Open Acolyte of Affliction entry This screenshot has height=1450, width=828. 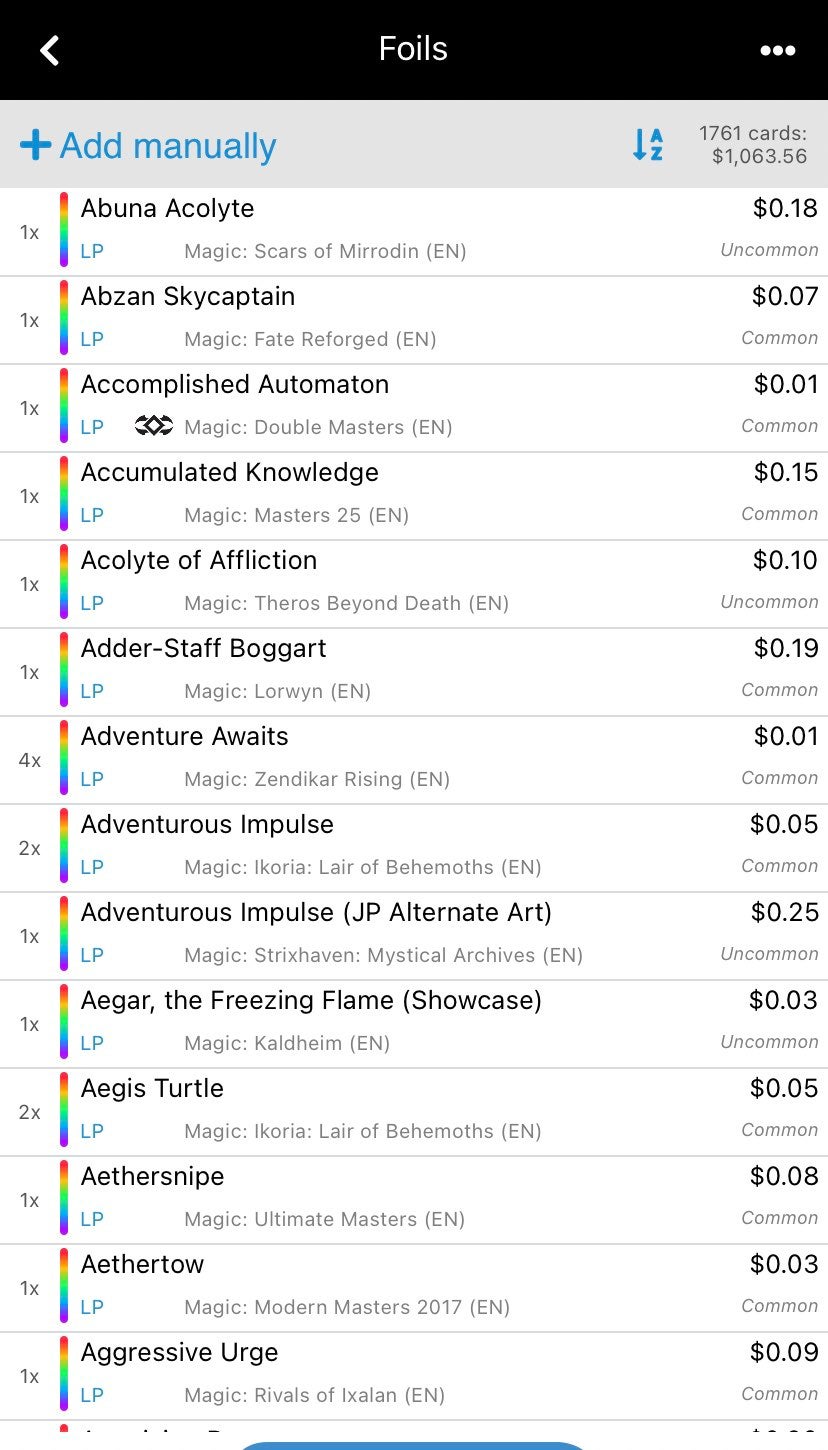[x=414, y=584]
